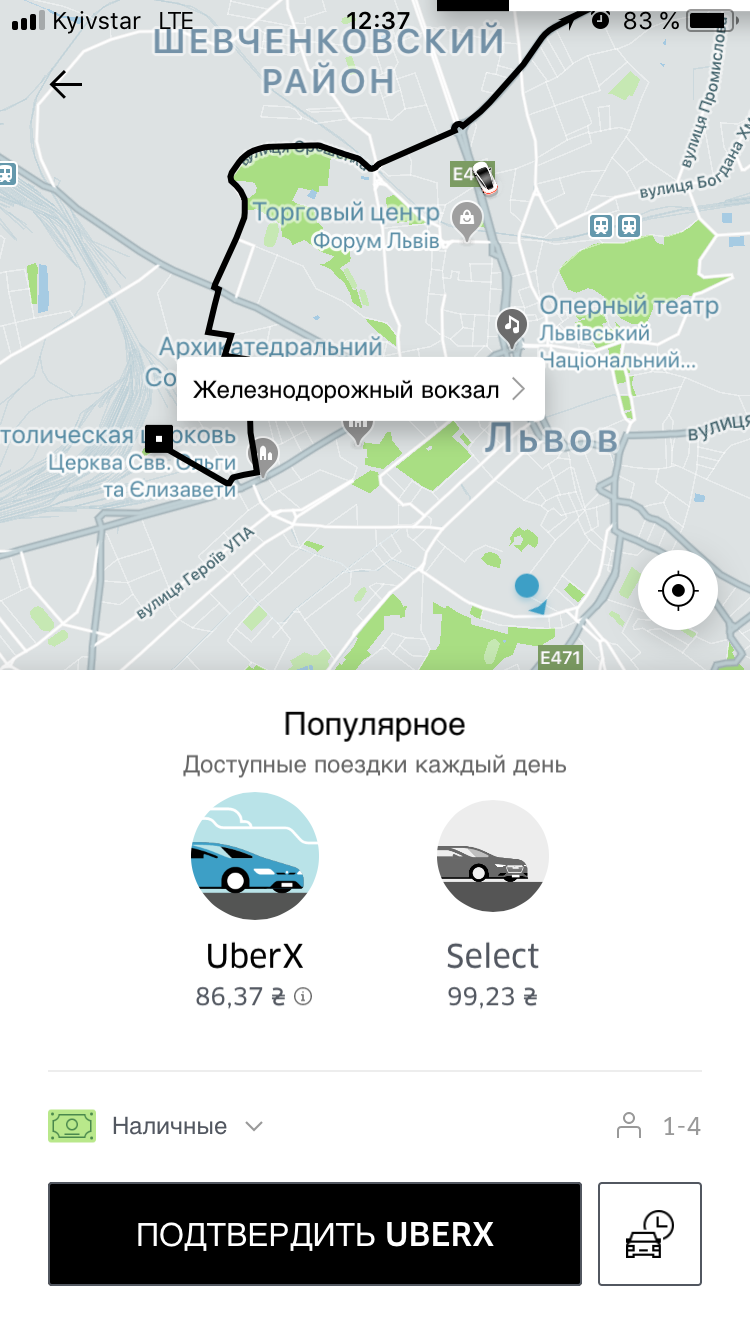Show UberX fare info icon
Screen dimensions: 750x1334
coord(304,996)
